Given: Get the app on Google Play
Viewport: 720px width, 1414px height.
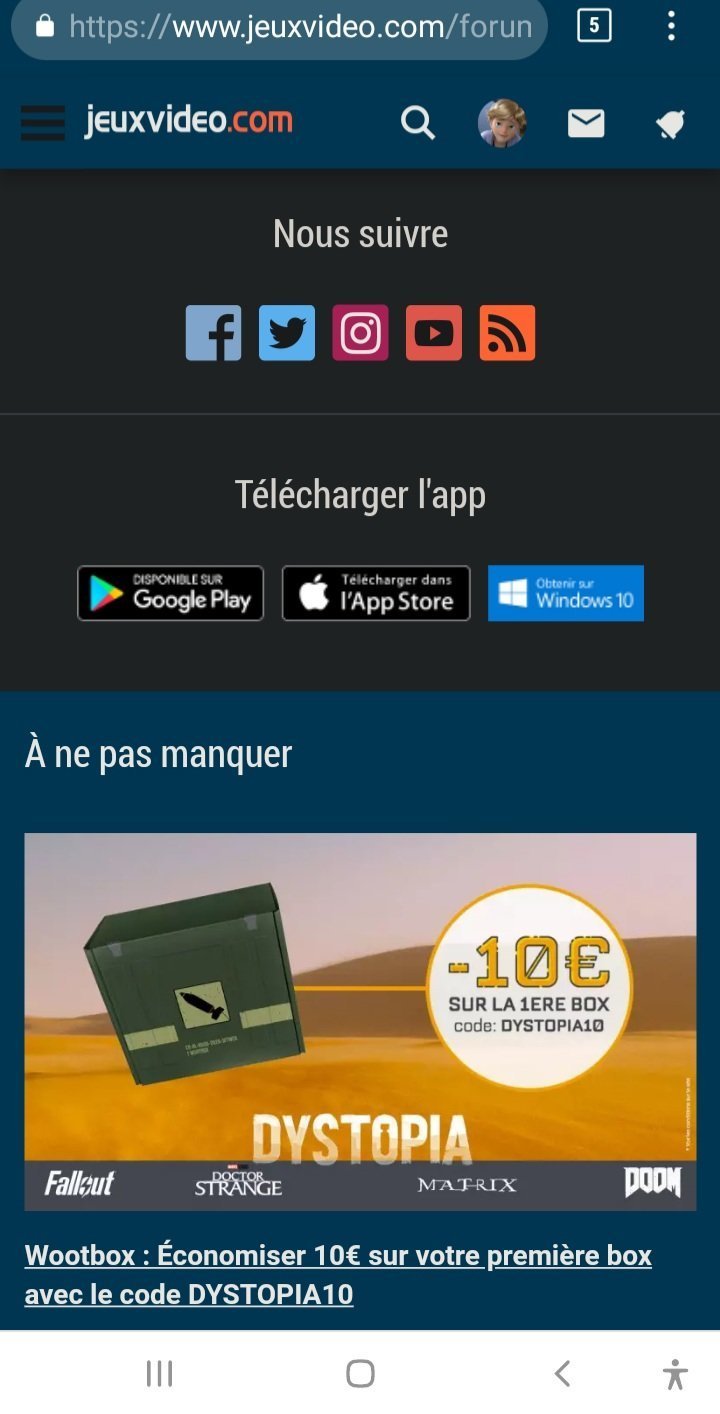Looking at the screenshot, I should tap(170, 593).
